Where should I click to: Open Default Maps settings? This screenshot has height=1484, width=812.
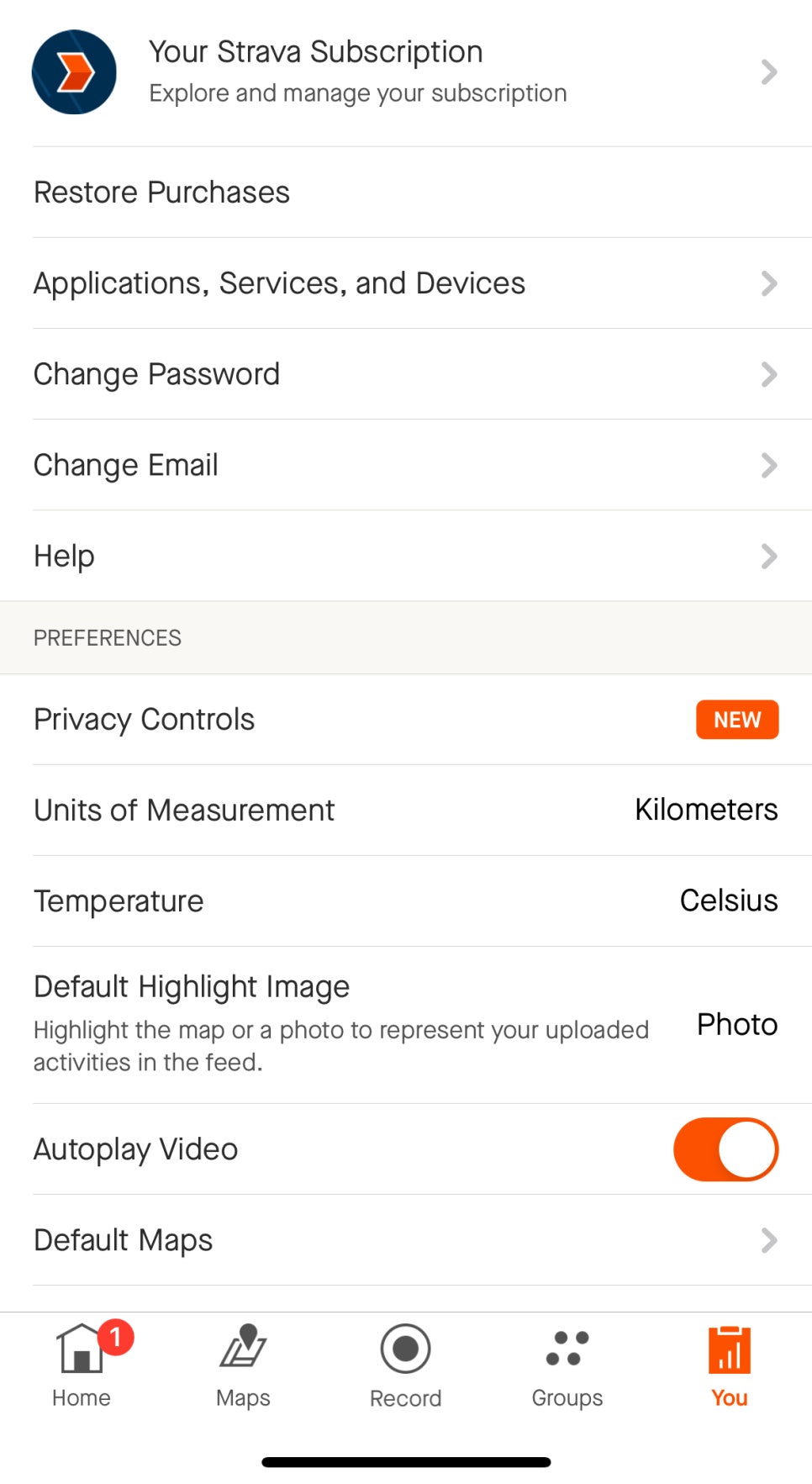[406, 1240]
